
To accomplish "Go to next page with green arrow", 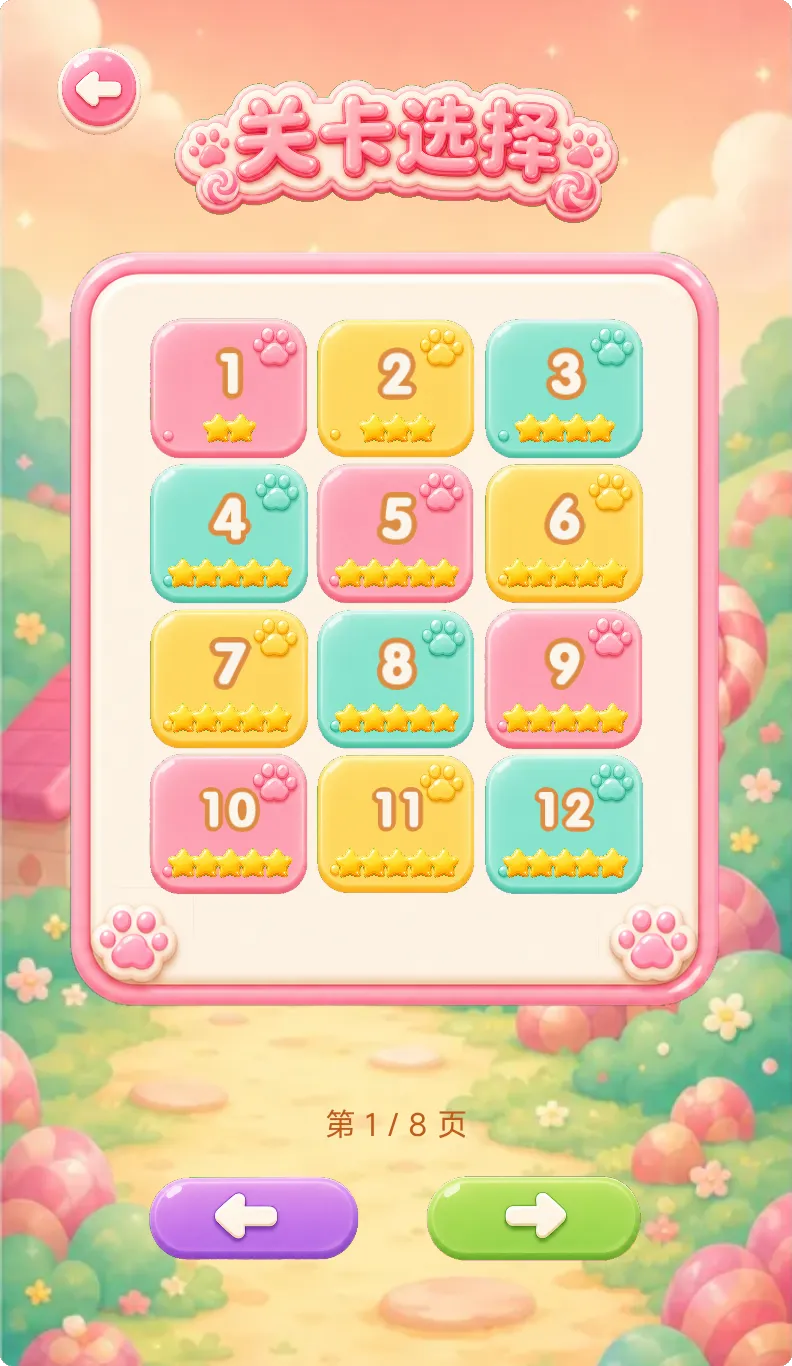I will click(x=534, y=1217).
